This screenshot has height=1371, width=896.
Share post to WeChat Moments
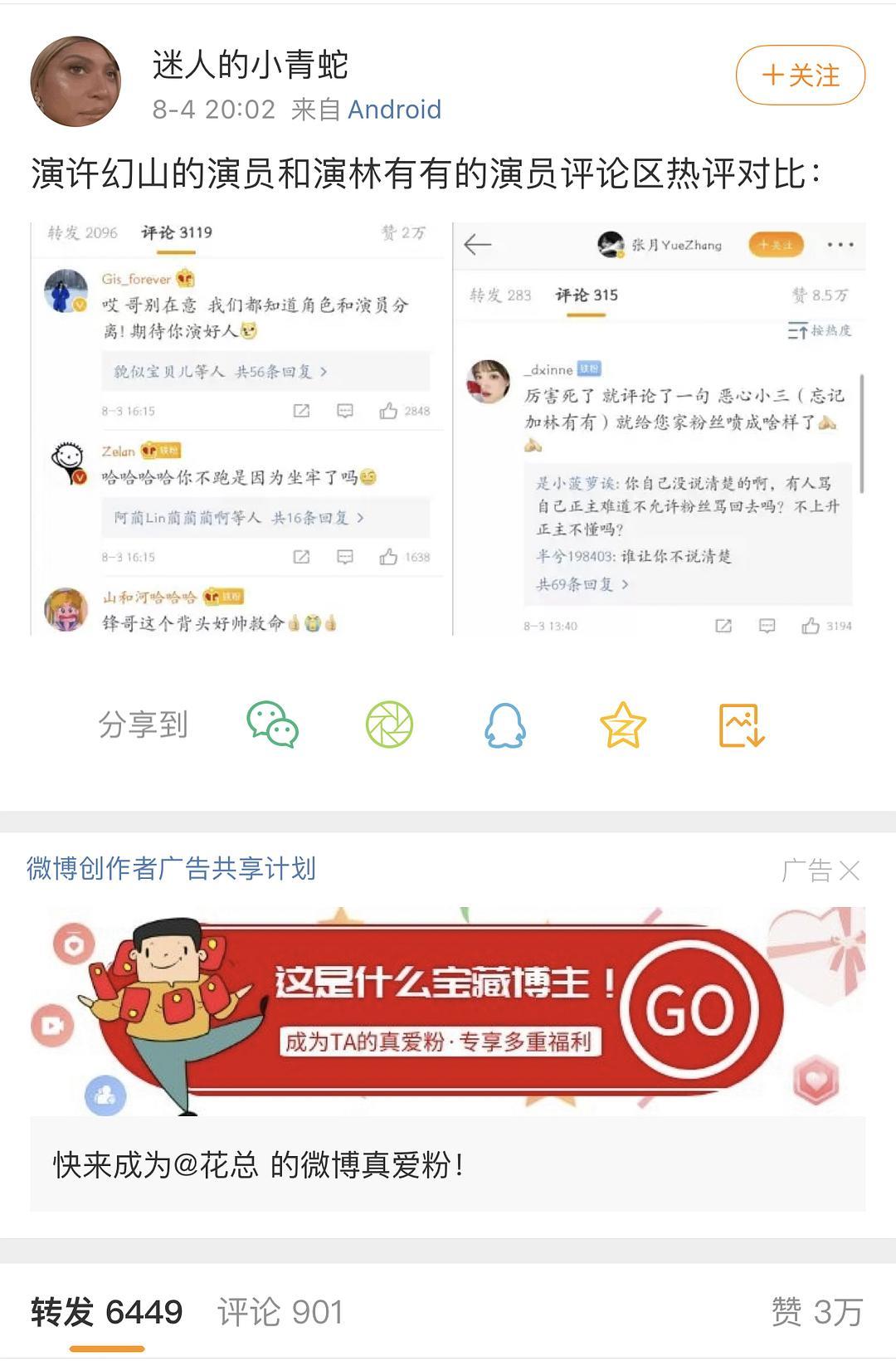pyautogui.click(x=389, y=725)
